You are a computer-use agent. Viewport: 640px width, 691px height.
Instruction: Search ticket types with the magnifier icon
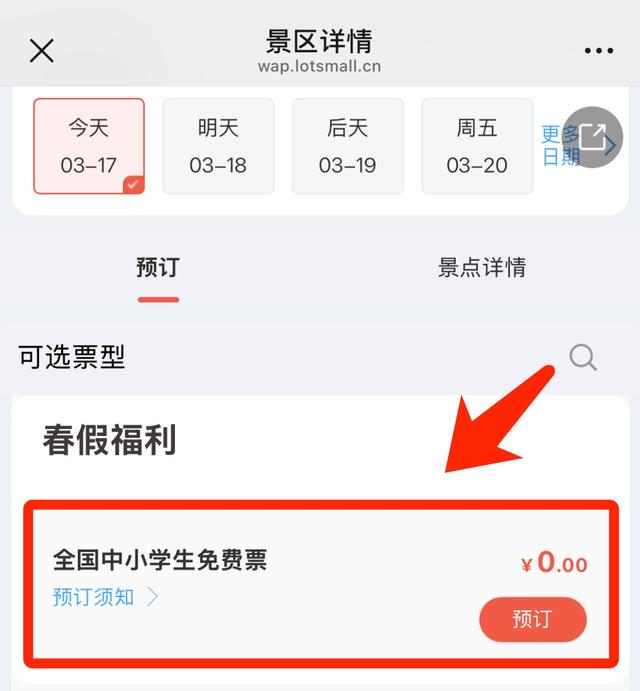point(583,357)
